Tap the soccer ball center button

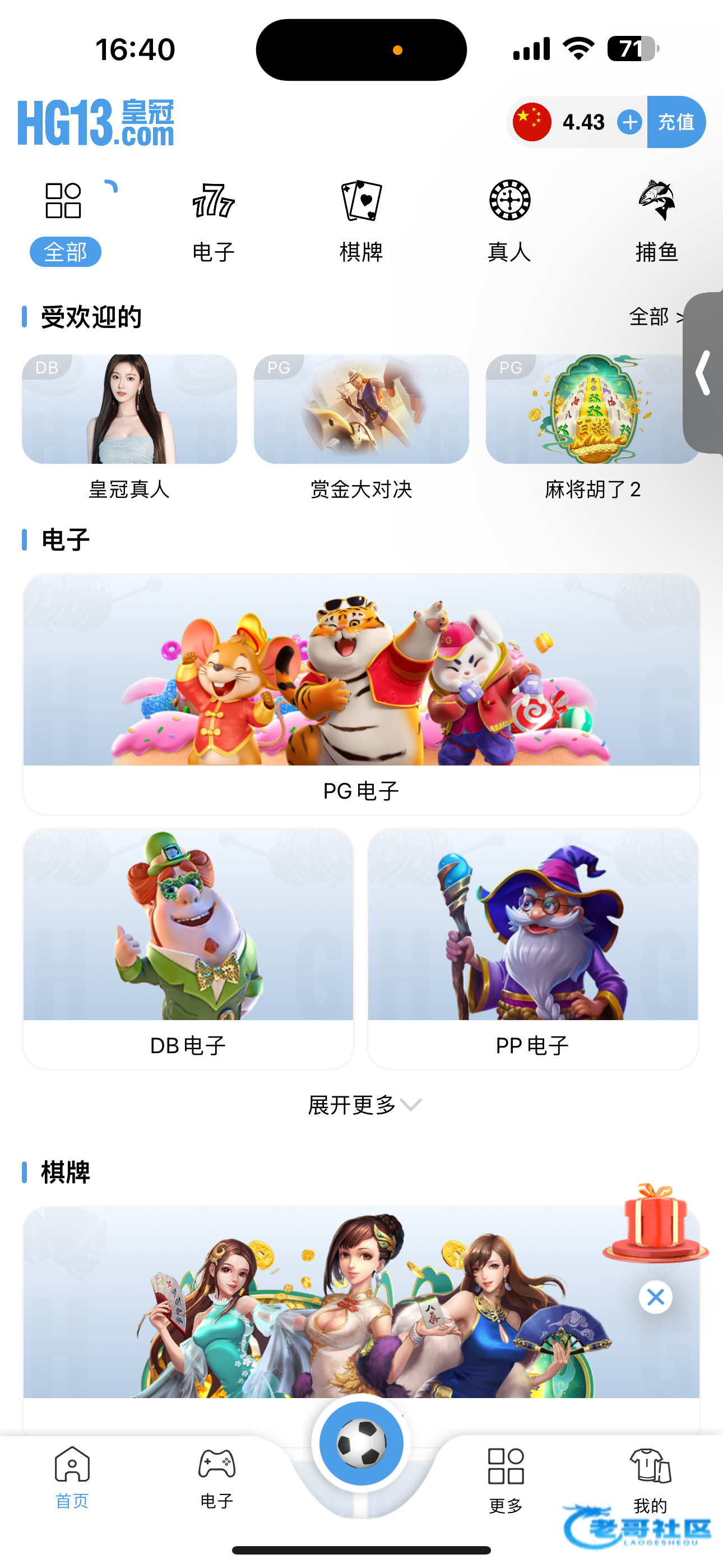tap(361, 1442)
